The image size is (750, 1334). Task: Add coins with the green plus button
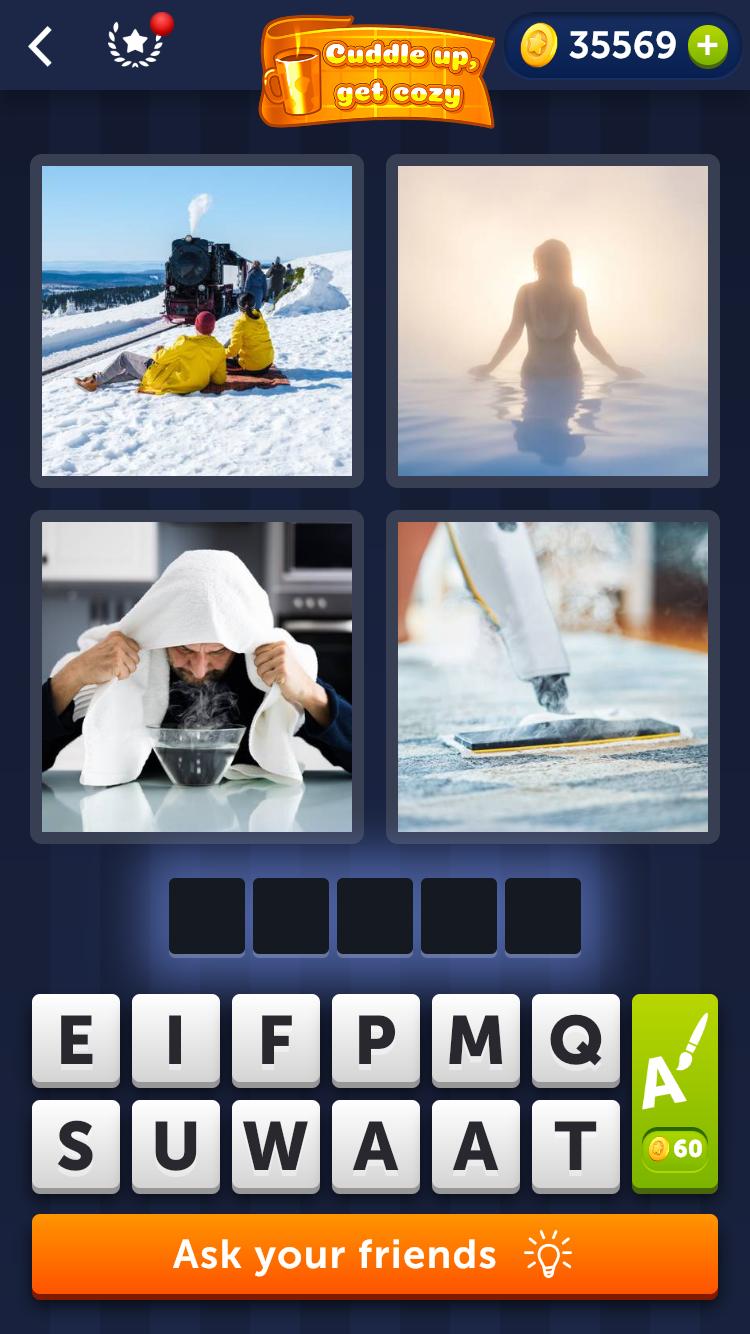coord(707,46)
